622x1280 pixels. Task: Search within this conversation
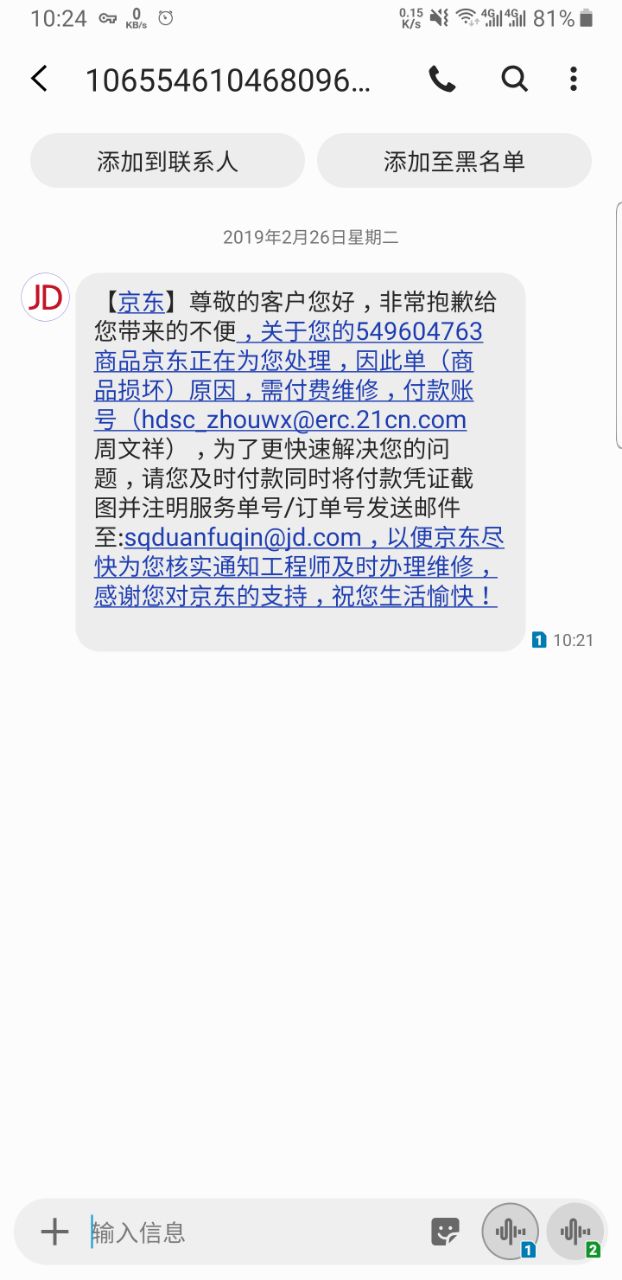click(x=514, y=79)
